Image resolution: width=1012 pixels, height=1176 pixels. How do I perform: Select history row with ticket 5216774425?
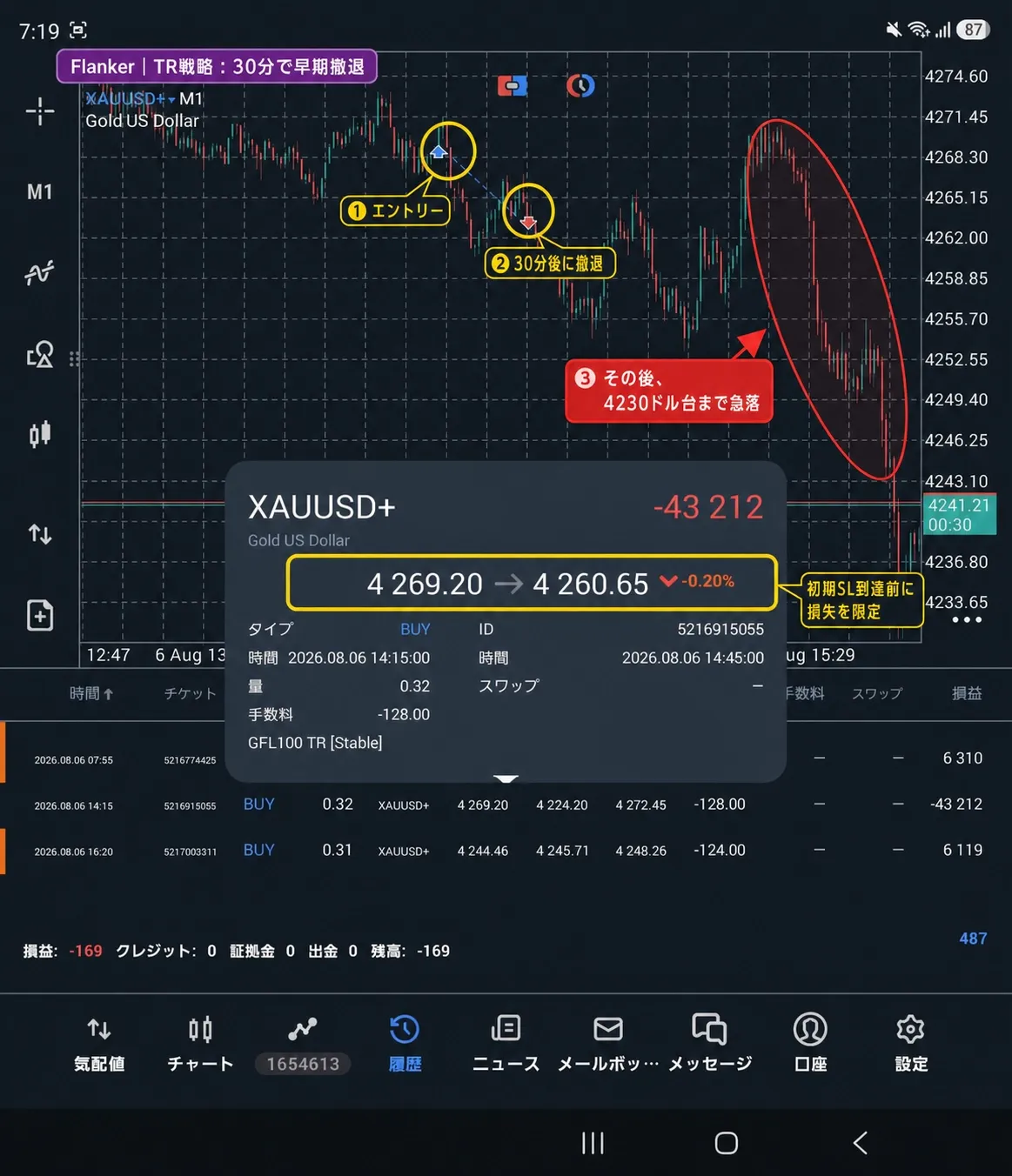506,759
